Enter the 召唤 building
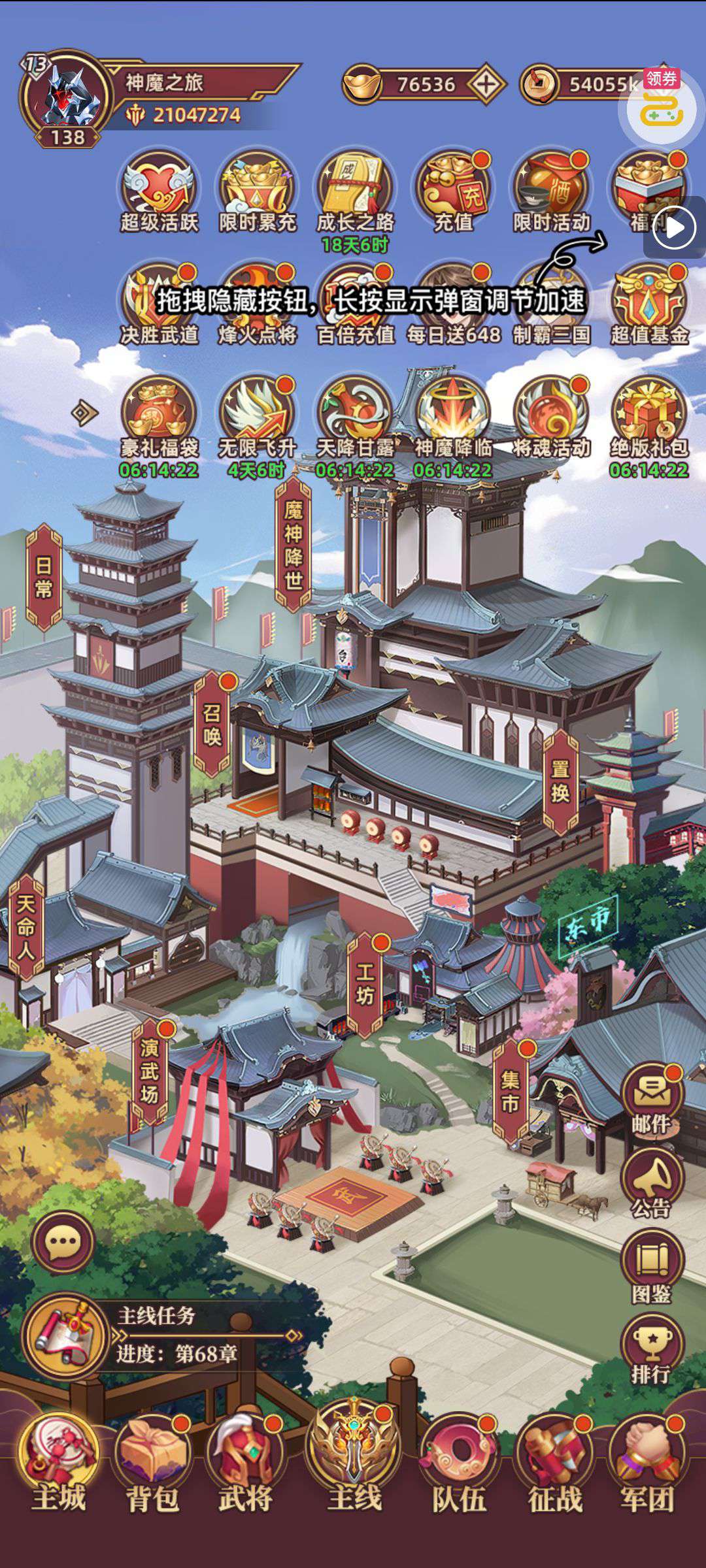This screenshot has height=1568, width=706. click(x=212, y=724)
